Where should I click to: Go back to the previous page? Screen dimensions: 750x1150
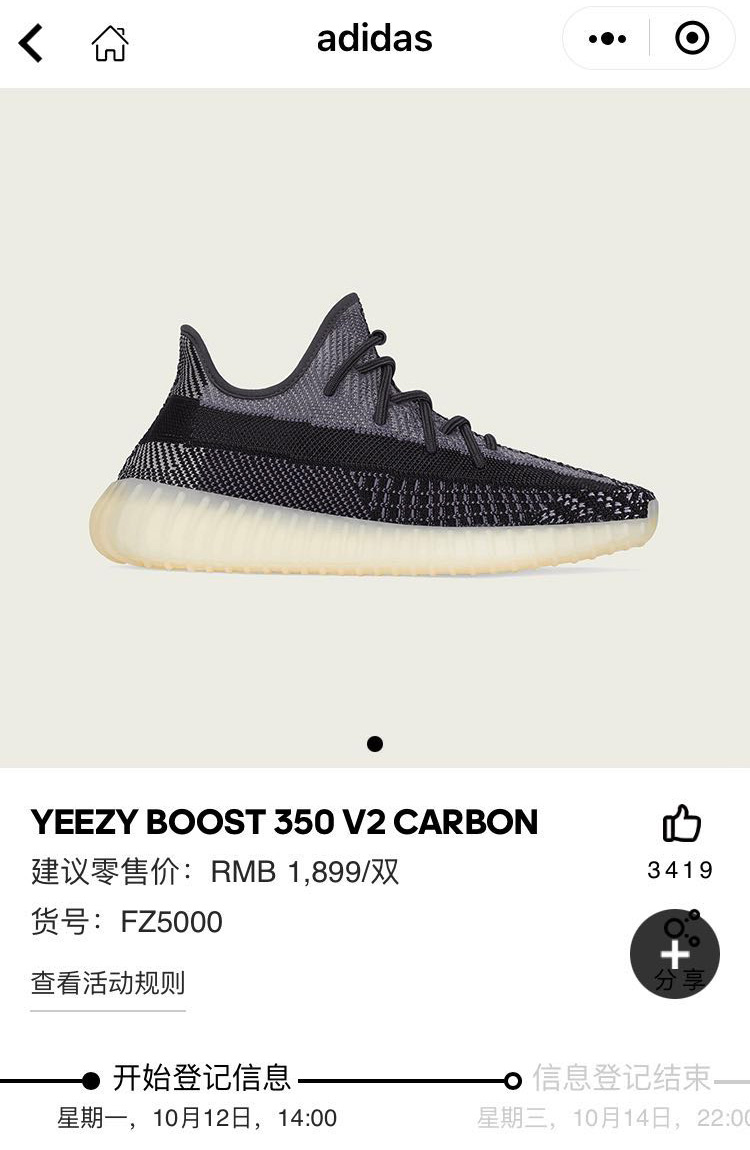click(x=32, y=43)
